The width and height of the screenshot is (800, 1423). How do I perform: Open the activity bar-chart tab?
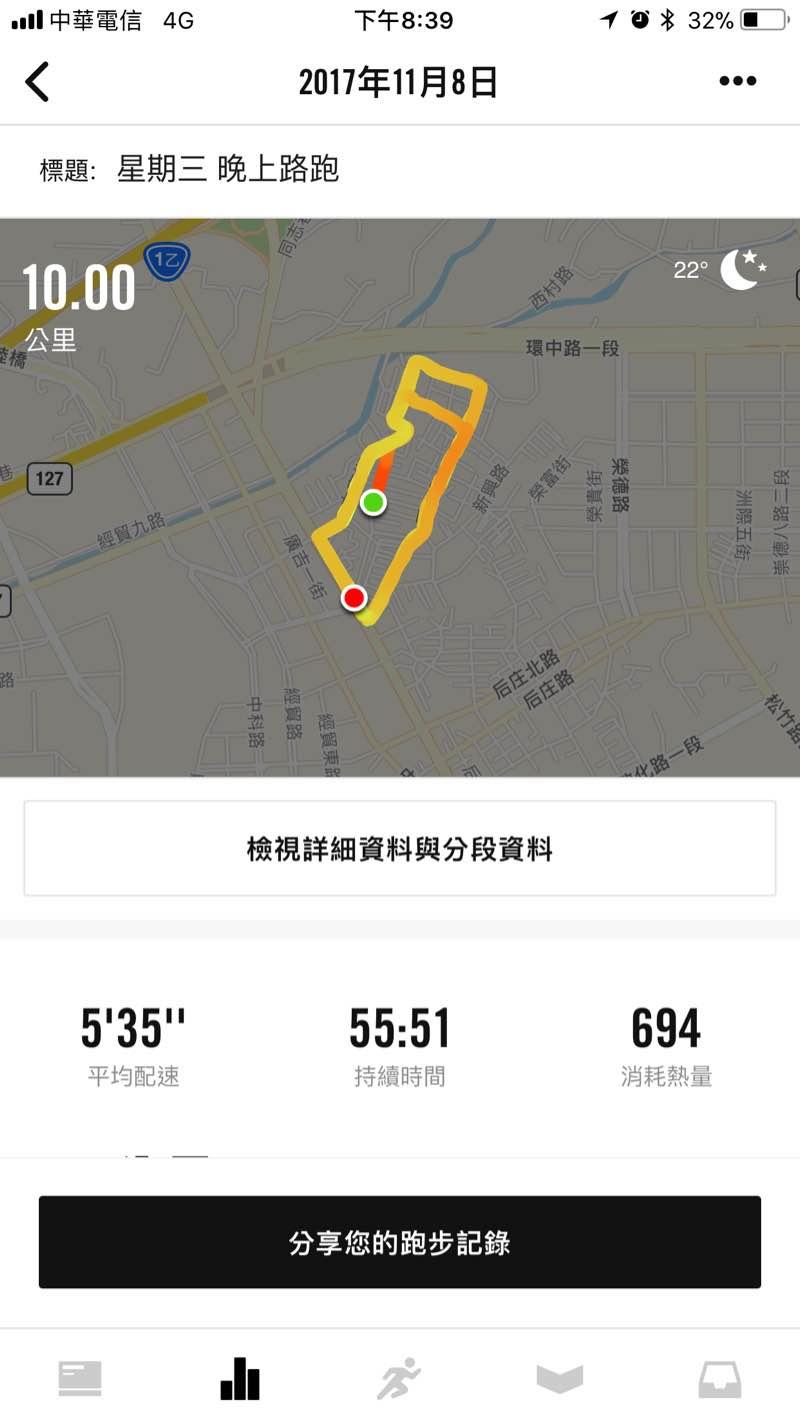coord(240,1379)
